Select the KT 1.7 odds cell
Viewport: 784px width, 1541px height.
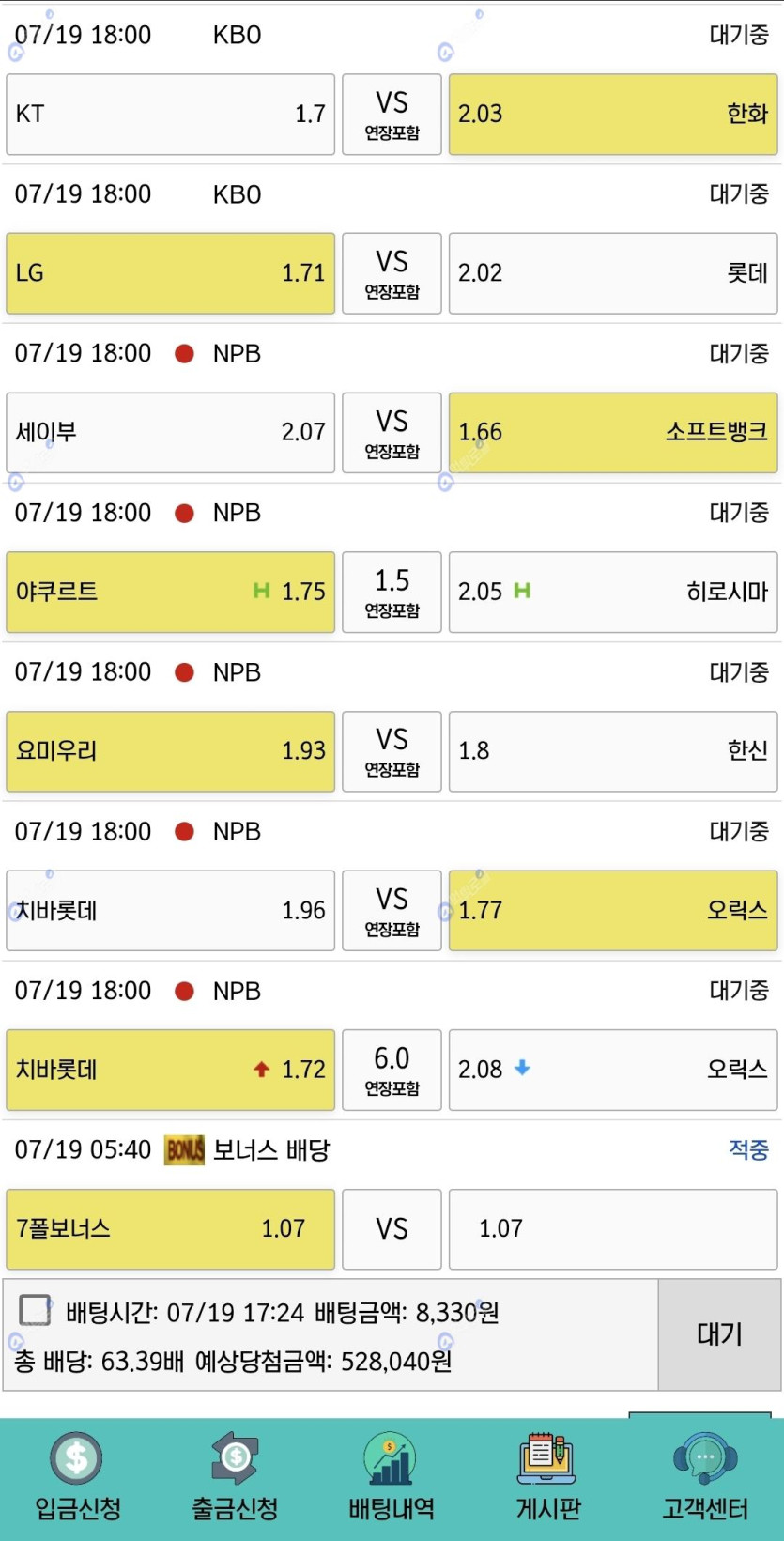tap(171, 115)
